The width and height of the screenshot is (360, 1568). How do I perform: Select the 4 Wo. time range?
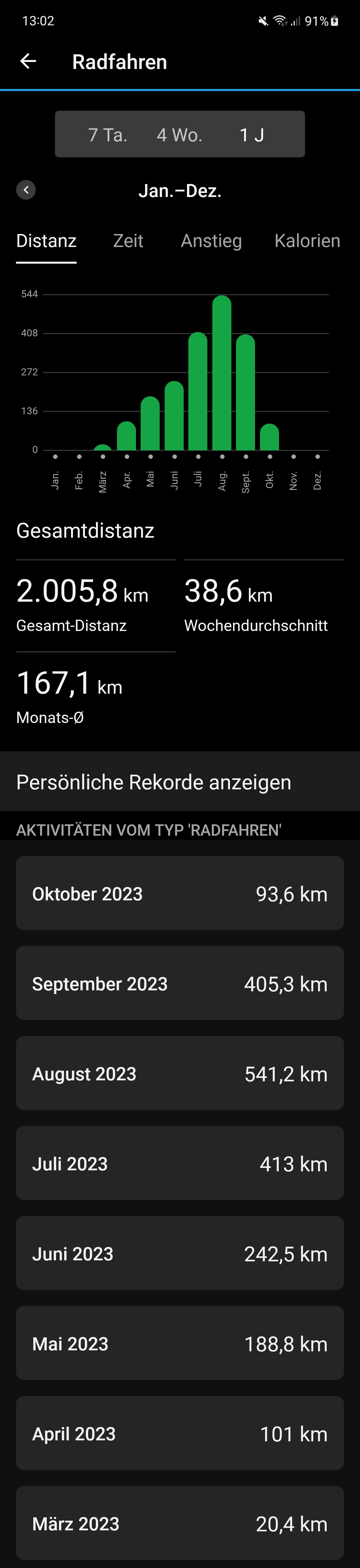(x=179, y=135)
